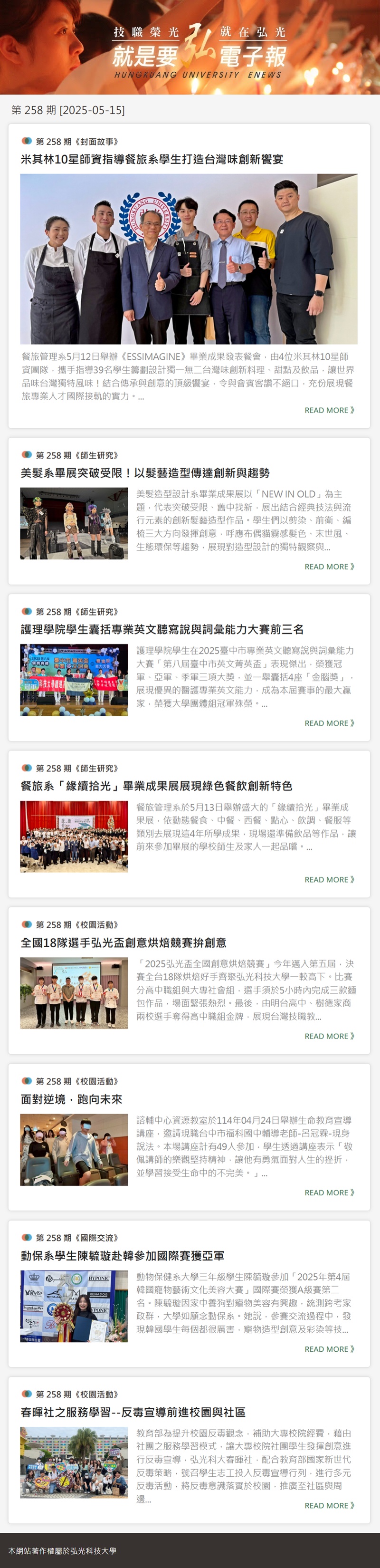
Task: Open the Michelin 10-star chefs group photo
Action: 189,259
